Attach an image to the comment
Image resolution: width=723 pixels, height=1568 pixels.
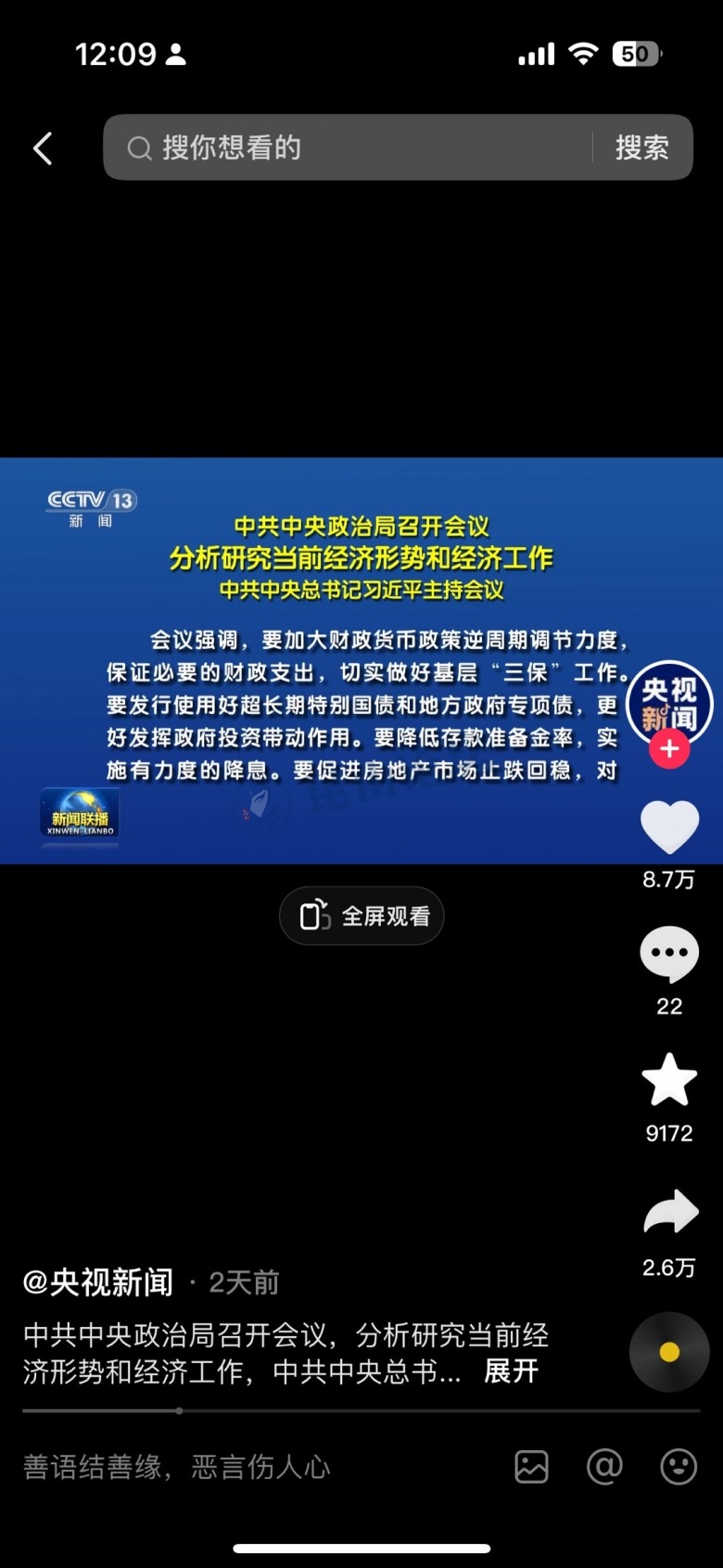[x=531, y=1467]
